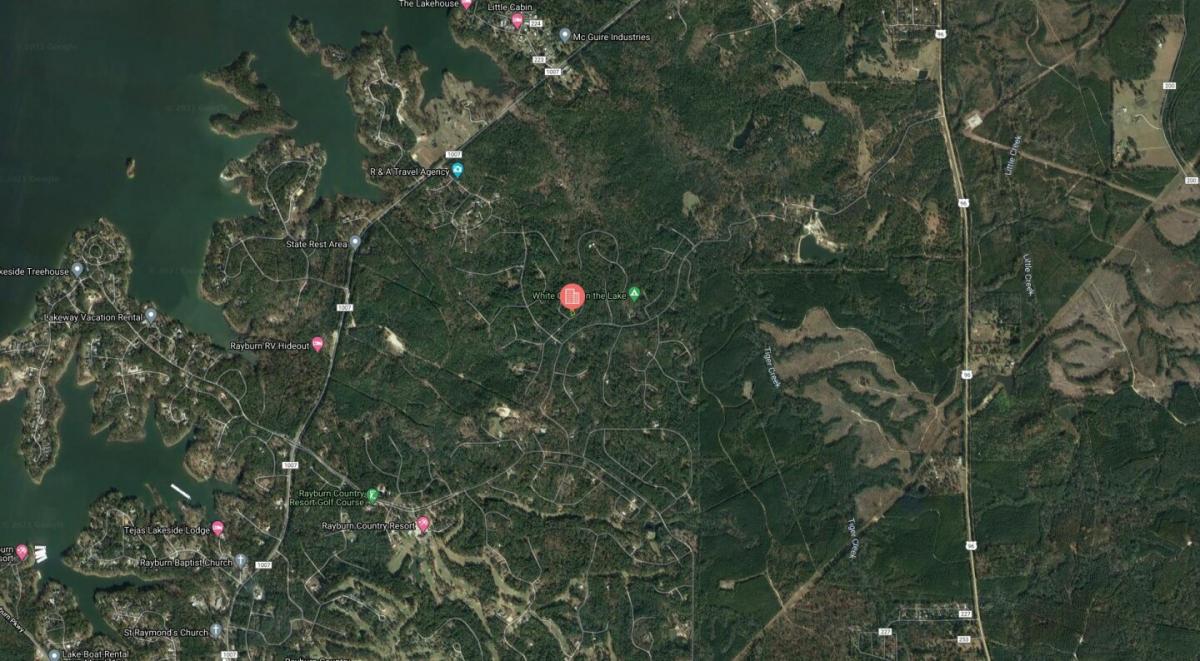The height and width of the screenshot is (661, 1200).
Task: Select the State Rest Area pin
Action: 354,243
